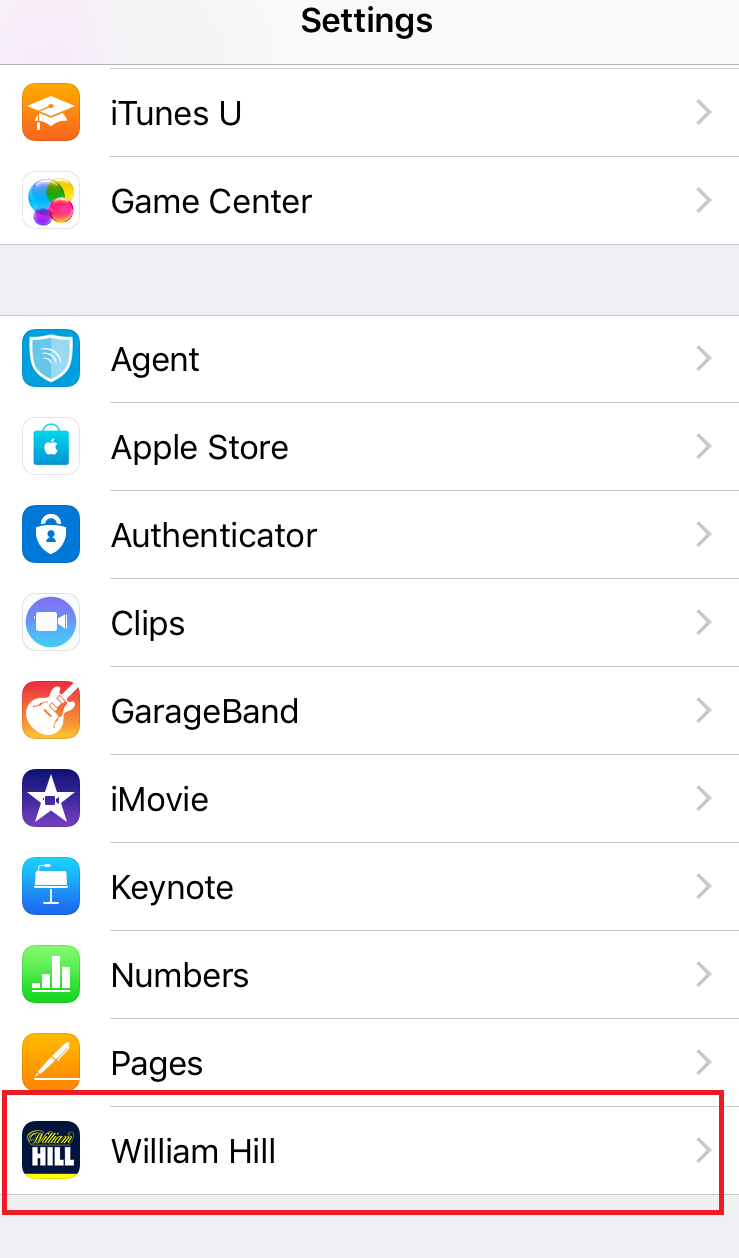Screen dimensions: 739x1258
Task: Select the Apple Store row
Action: click(x=369, y=447)
